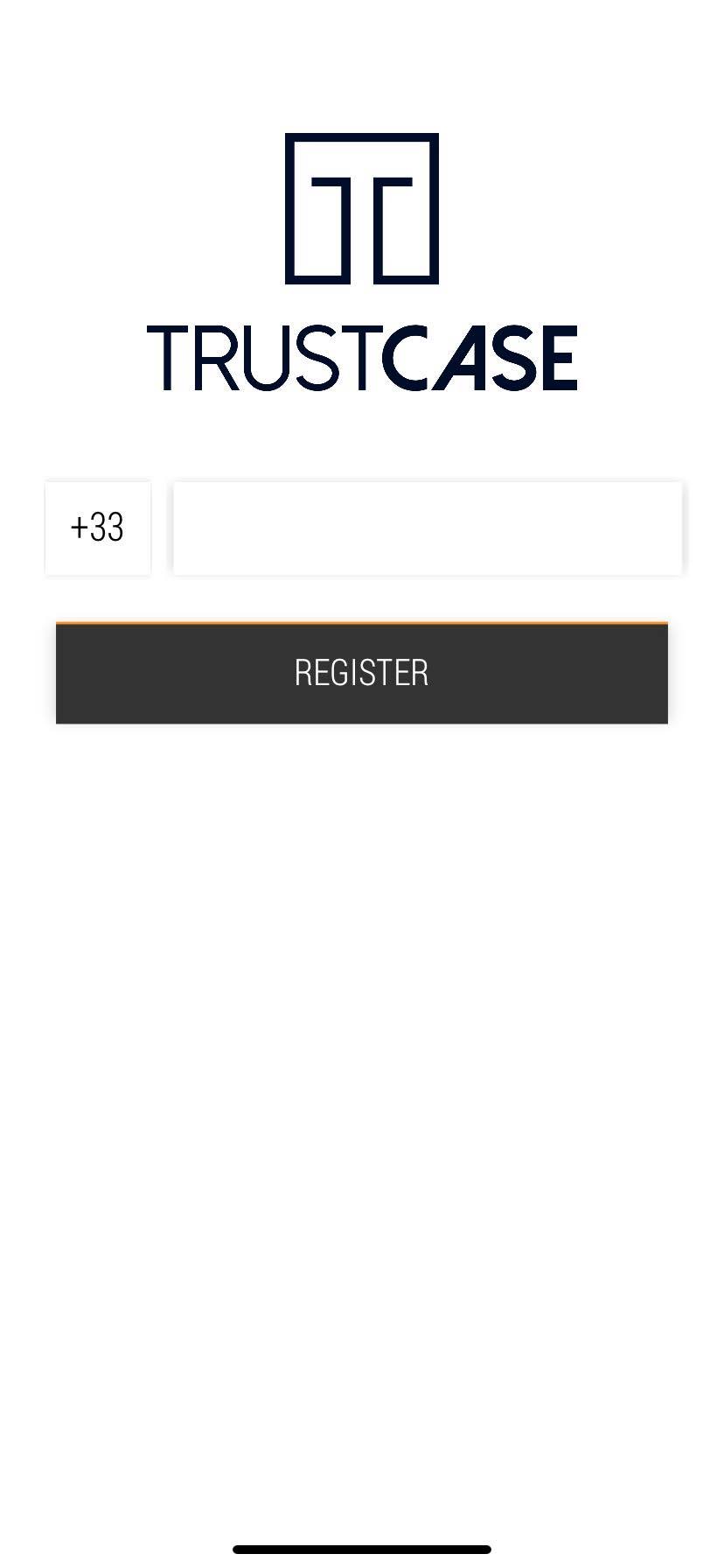The height and width of the screenshot is (1568, 724).
Task: Open the +33 country code selector
Action: [x=98, y=528]
